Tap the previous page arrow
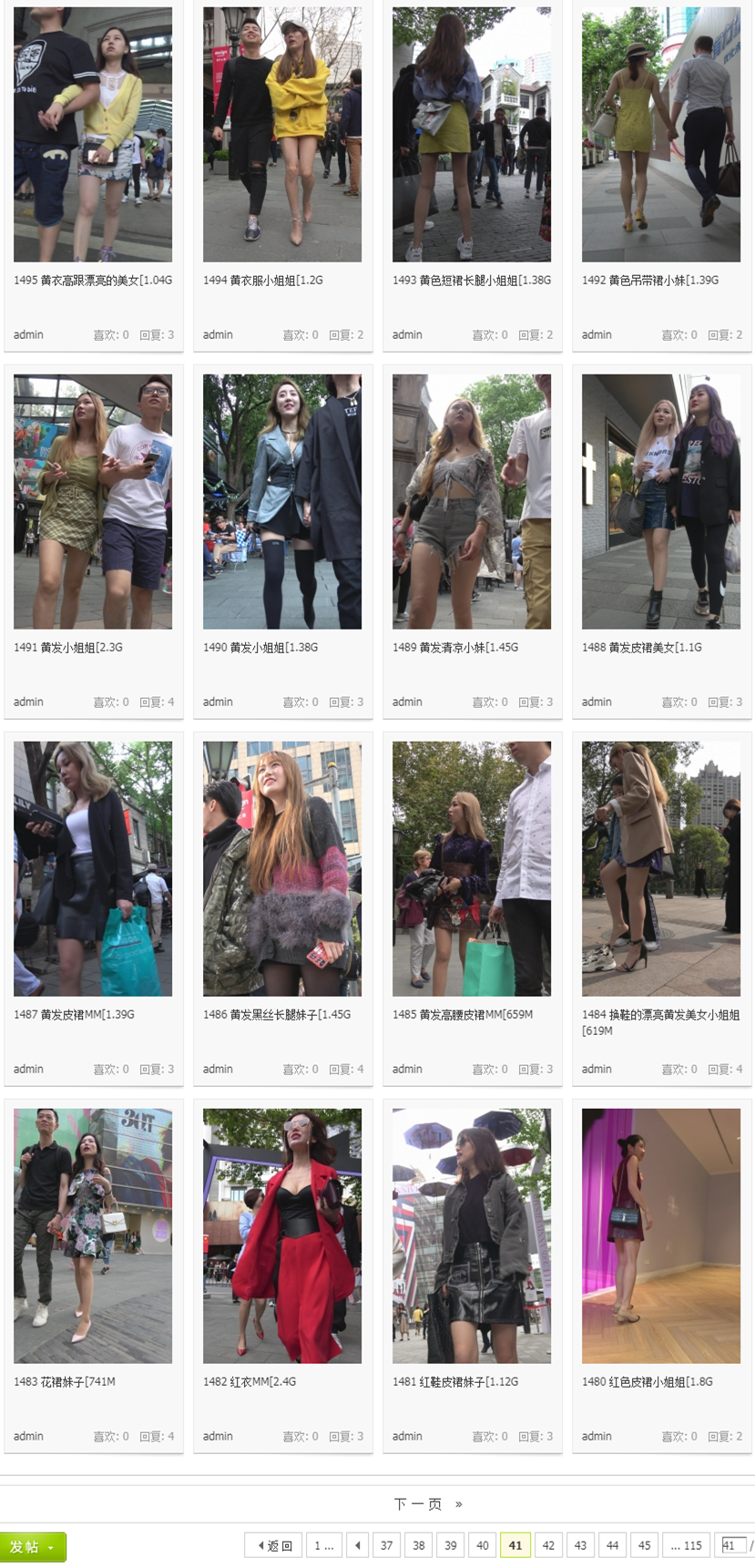The width and height of the screenshot is (755, 1568). point(357,1545)
